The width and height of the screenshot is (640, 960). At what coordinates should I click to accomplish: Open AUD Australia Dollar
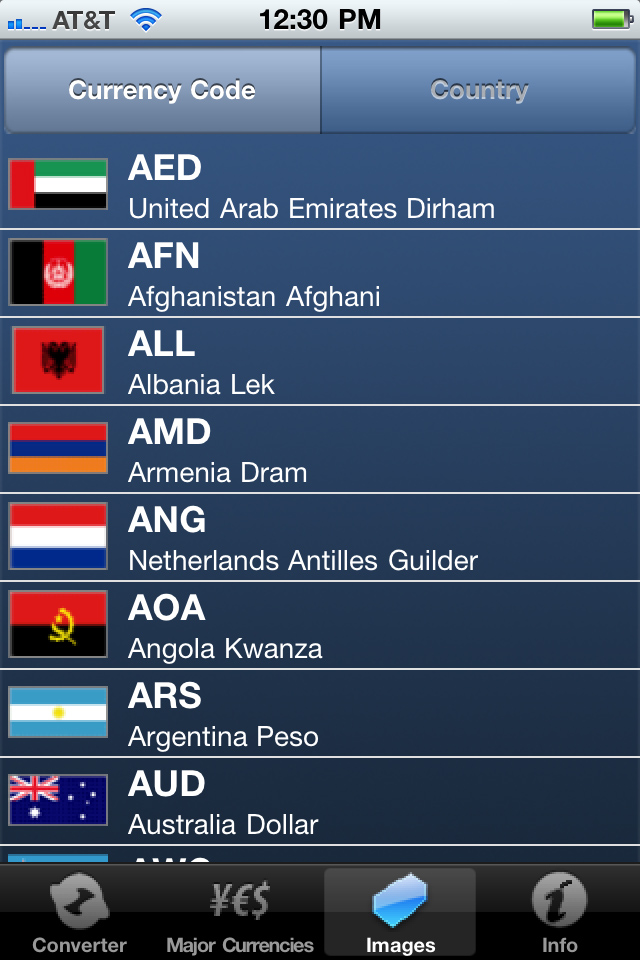(320, 801)
